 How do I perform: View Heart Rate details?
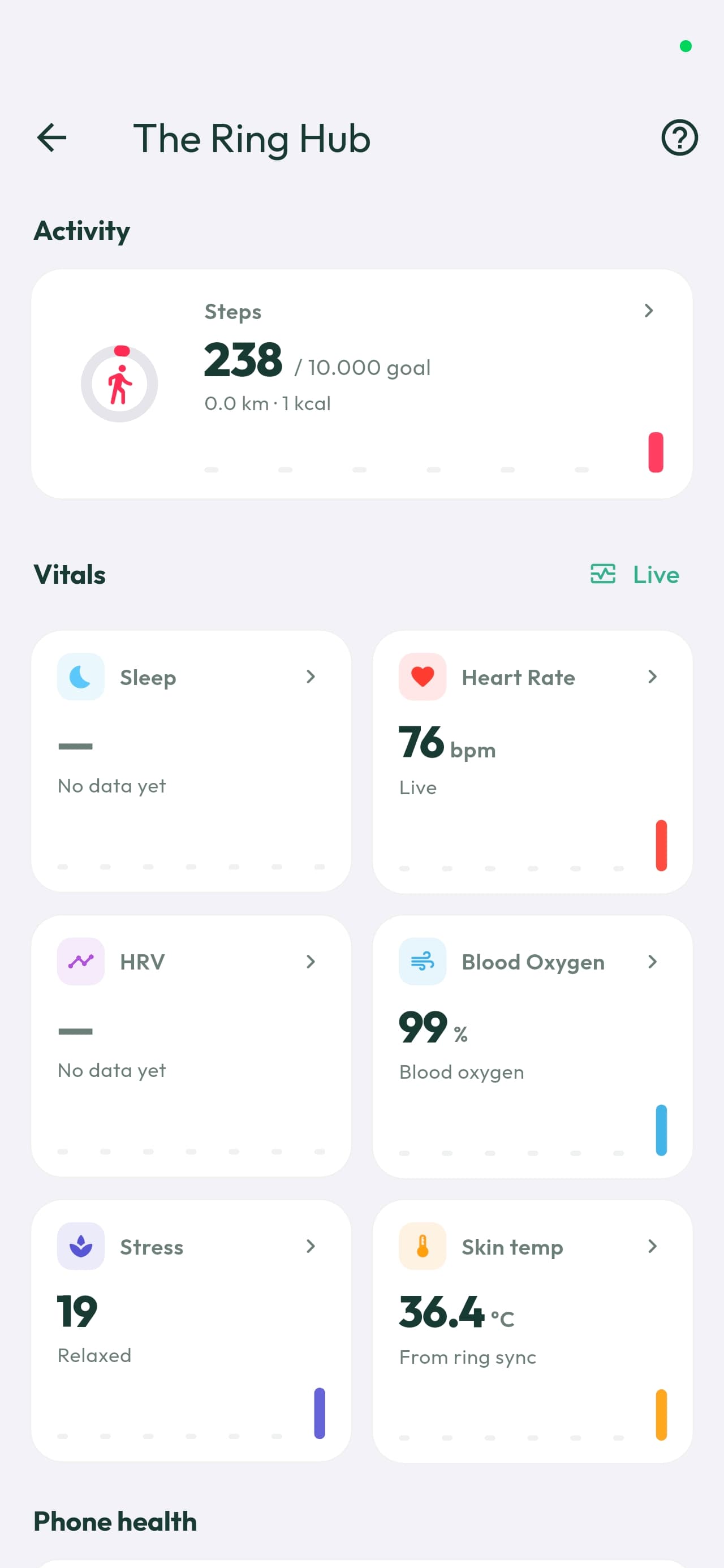(532, 761)
